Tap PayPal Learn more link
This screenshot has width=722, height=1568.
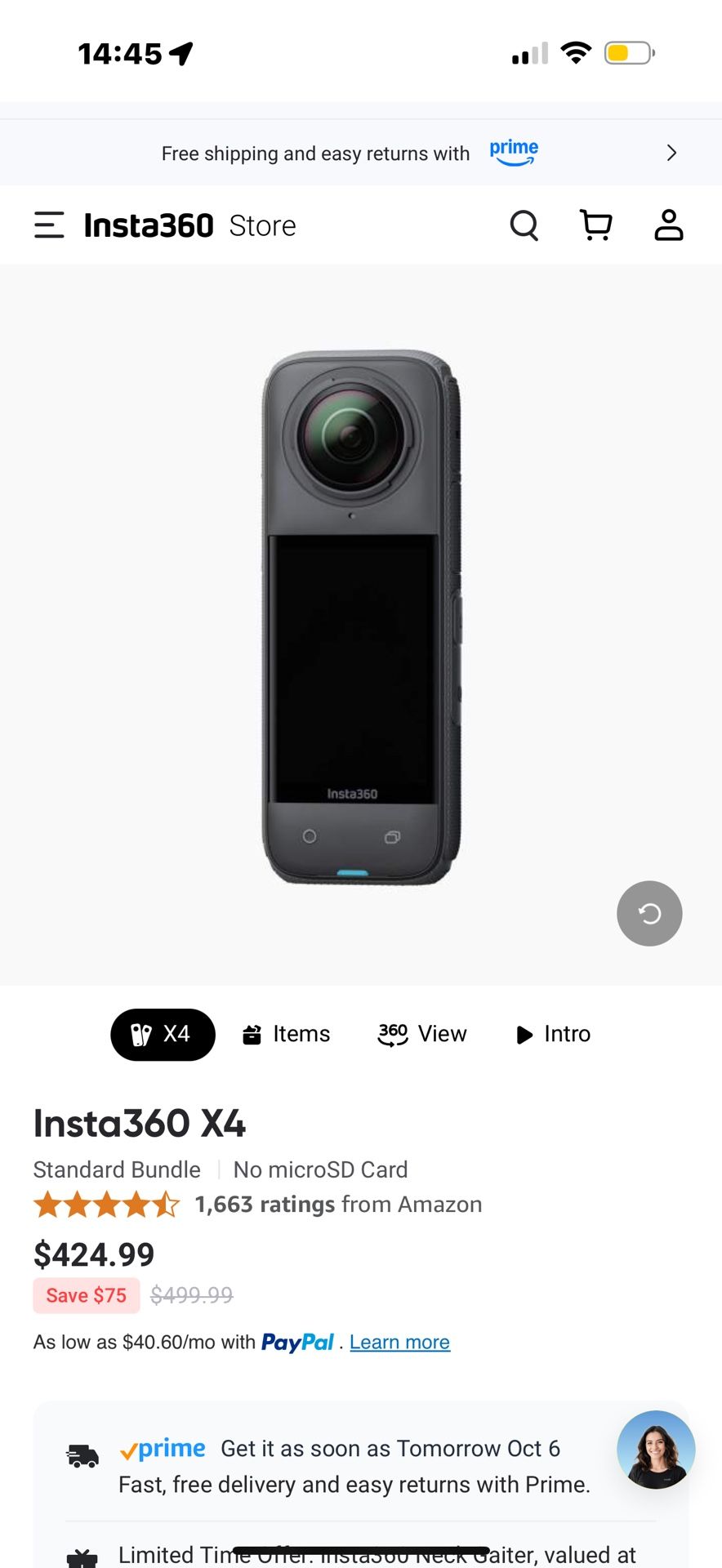399,1343
